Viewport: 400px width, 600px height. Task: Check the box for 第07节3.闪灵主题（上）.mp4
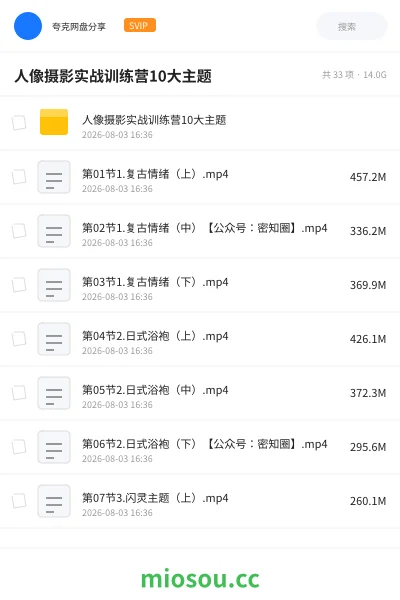tap(19, 501)
